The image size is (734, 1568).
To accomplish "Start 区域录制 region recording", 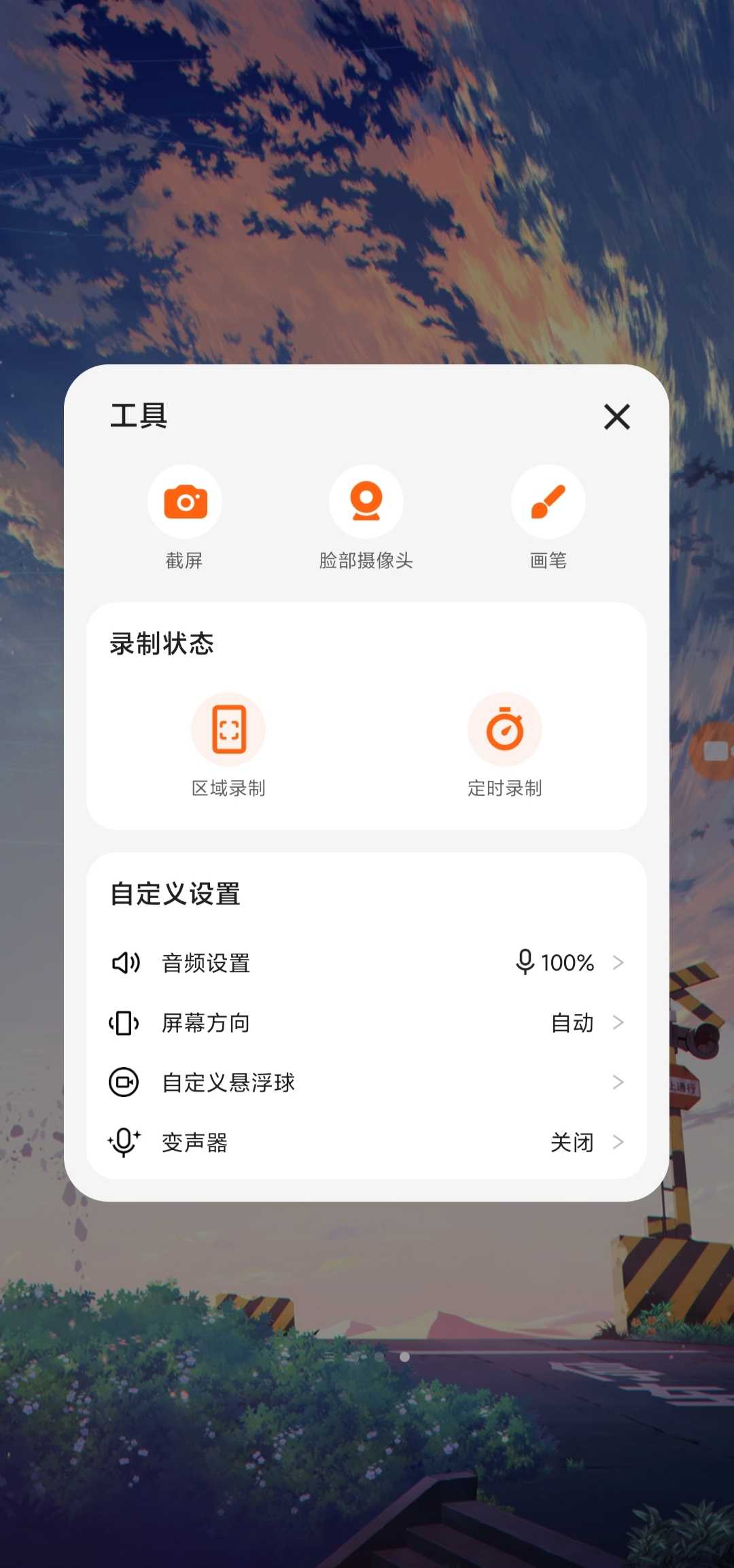I will (228, 730).
